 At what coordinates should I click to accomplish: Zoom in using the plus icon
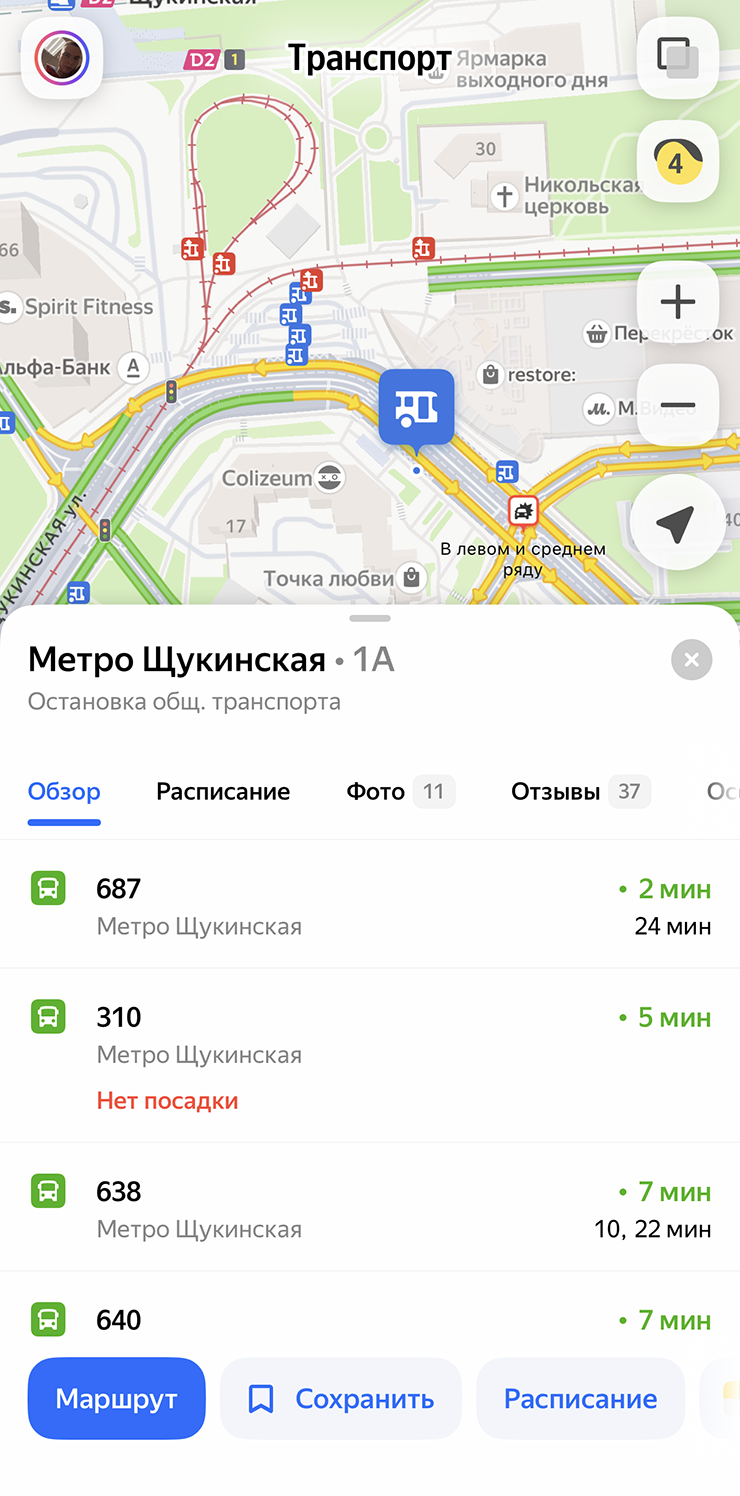(677, 301)
